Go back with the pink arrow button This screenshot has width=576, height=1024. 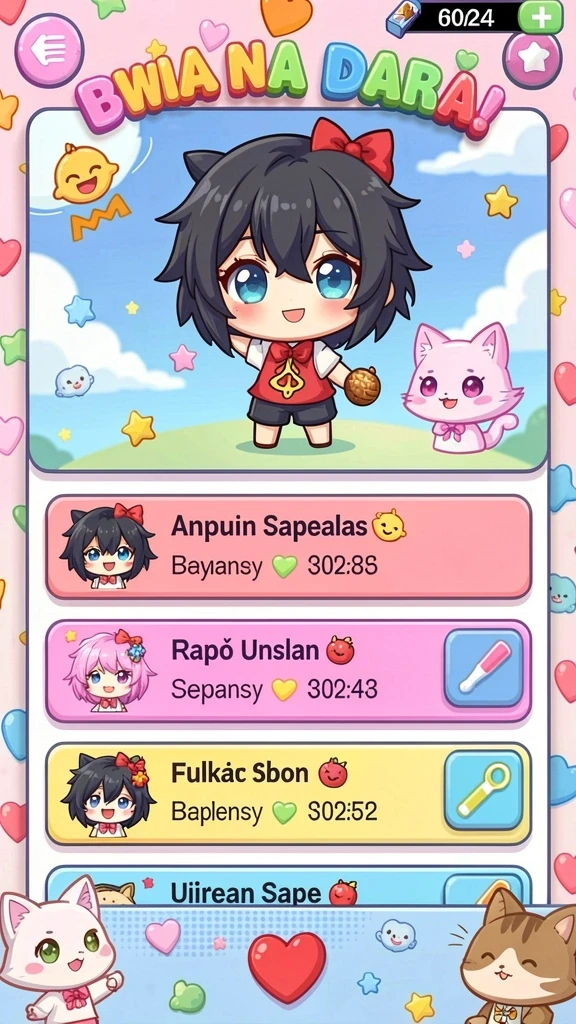[x=50, y=50]
